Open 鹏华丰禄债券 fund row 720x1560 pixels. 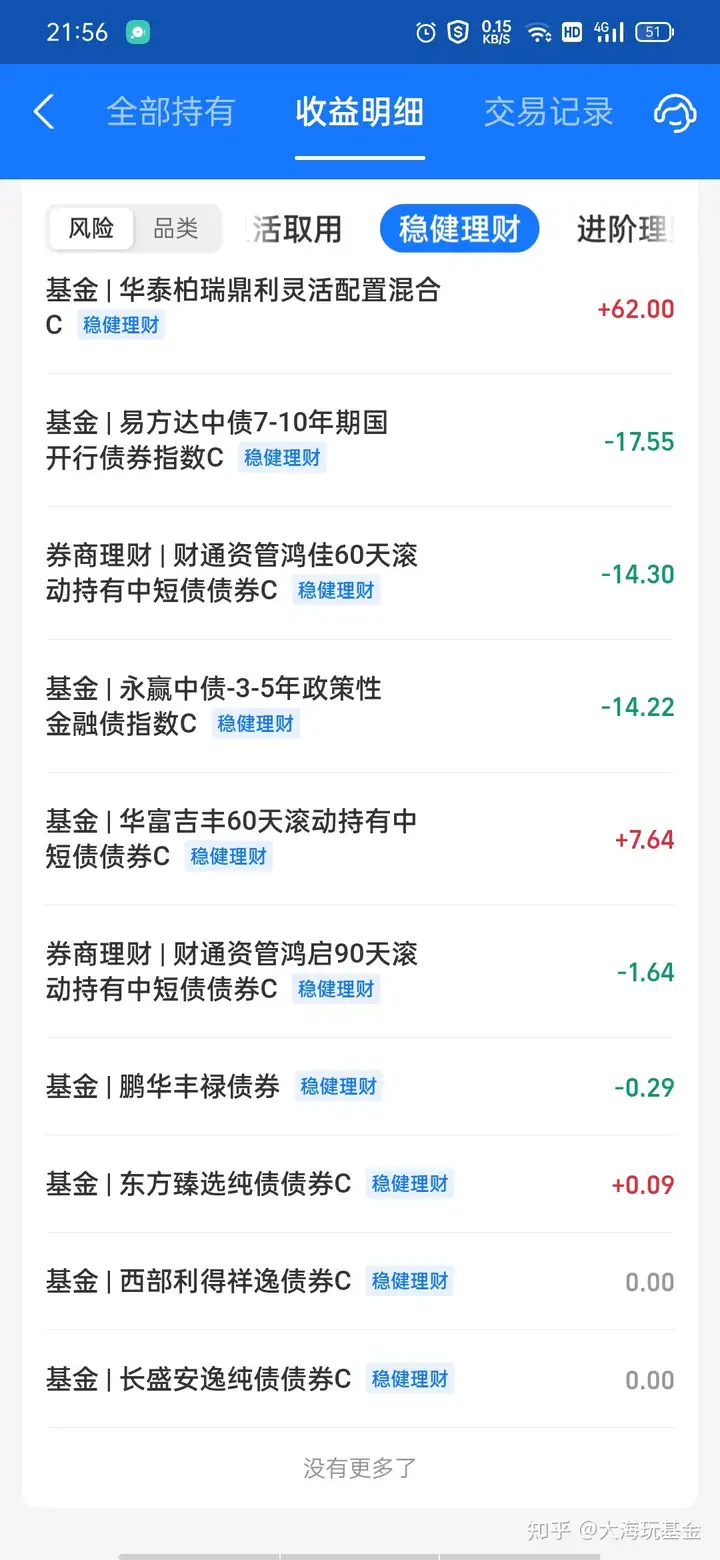pyautogui.click(x=360, y=1087)
